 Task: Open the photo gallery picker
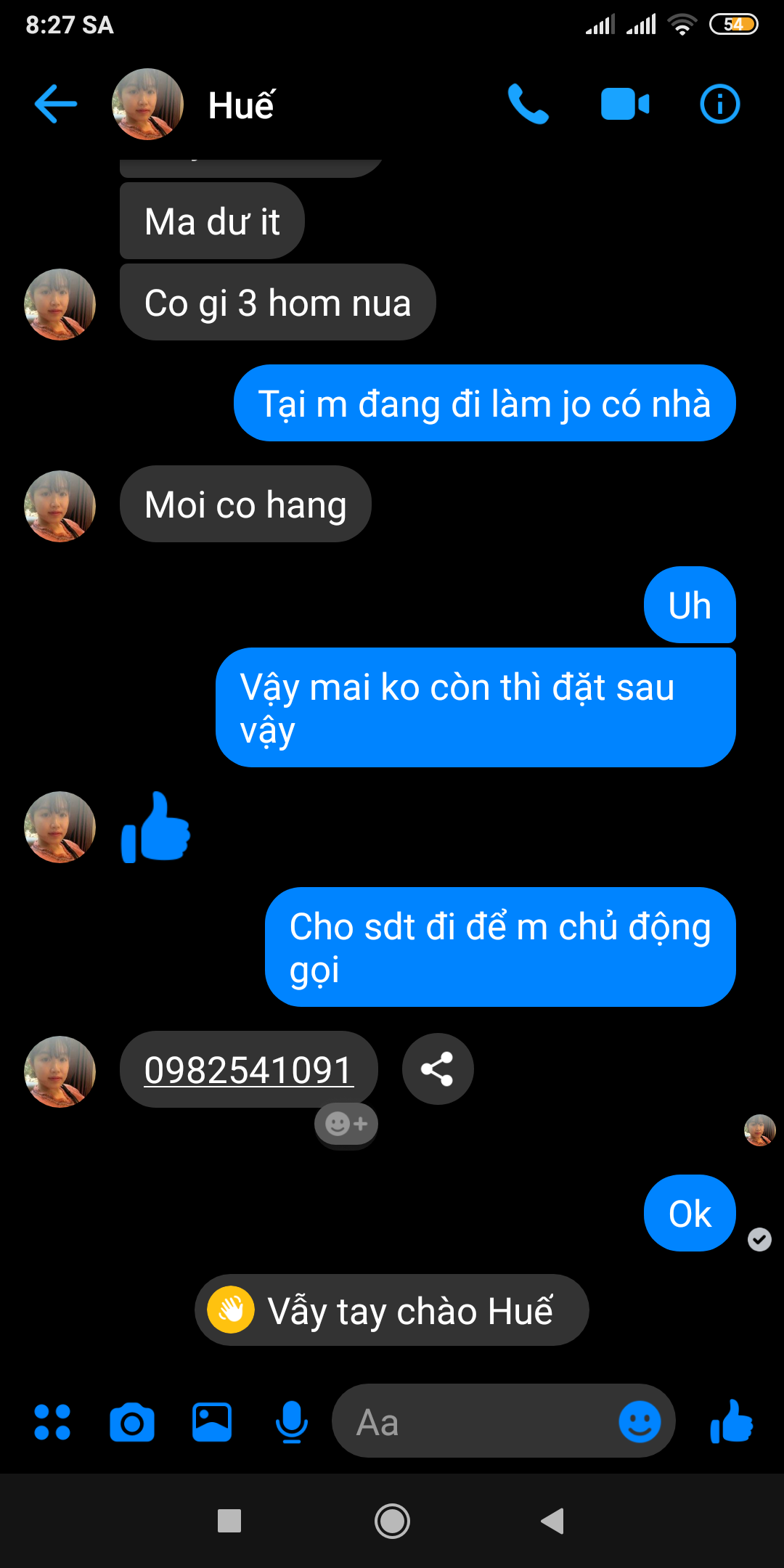[x=212, y=1422]
